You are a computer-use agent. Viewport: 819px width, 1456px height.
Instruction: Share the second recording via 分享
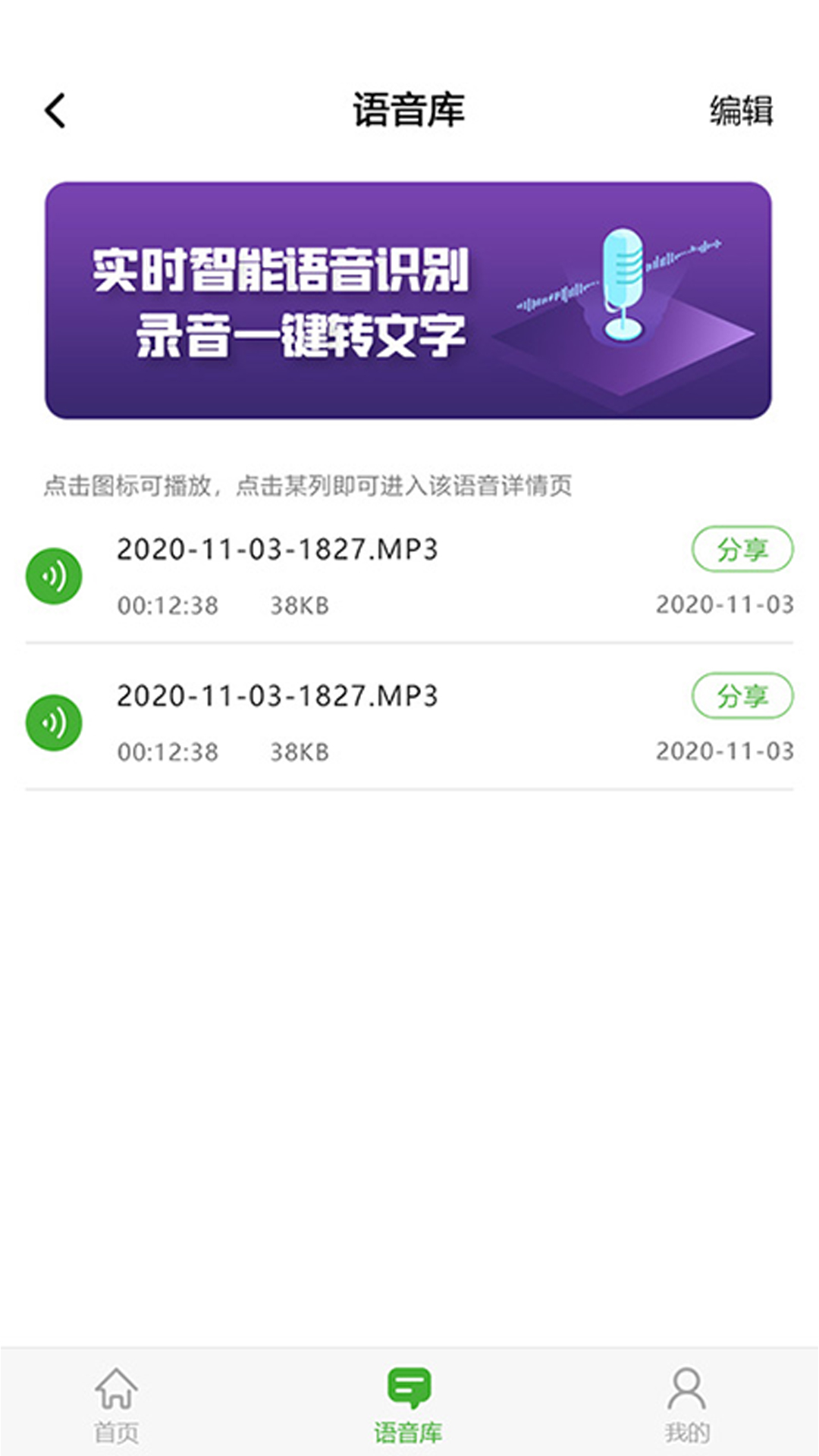(x=742, y=695)
